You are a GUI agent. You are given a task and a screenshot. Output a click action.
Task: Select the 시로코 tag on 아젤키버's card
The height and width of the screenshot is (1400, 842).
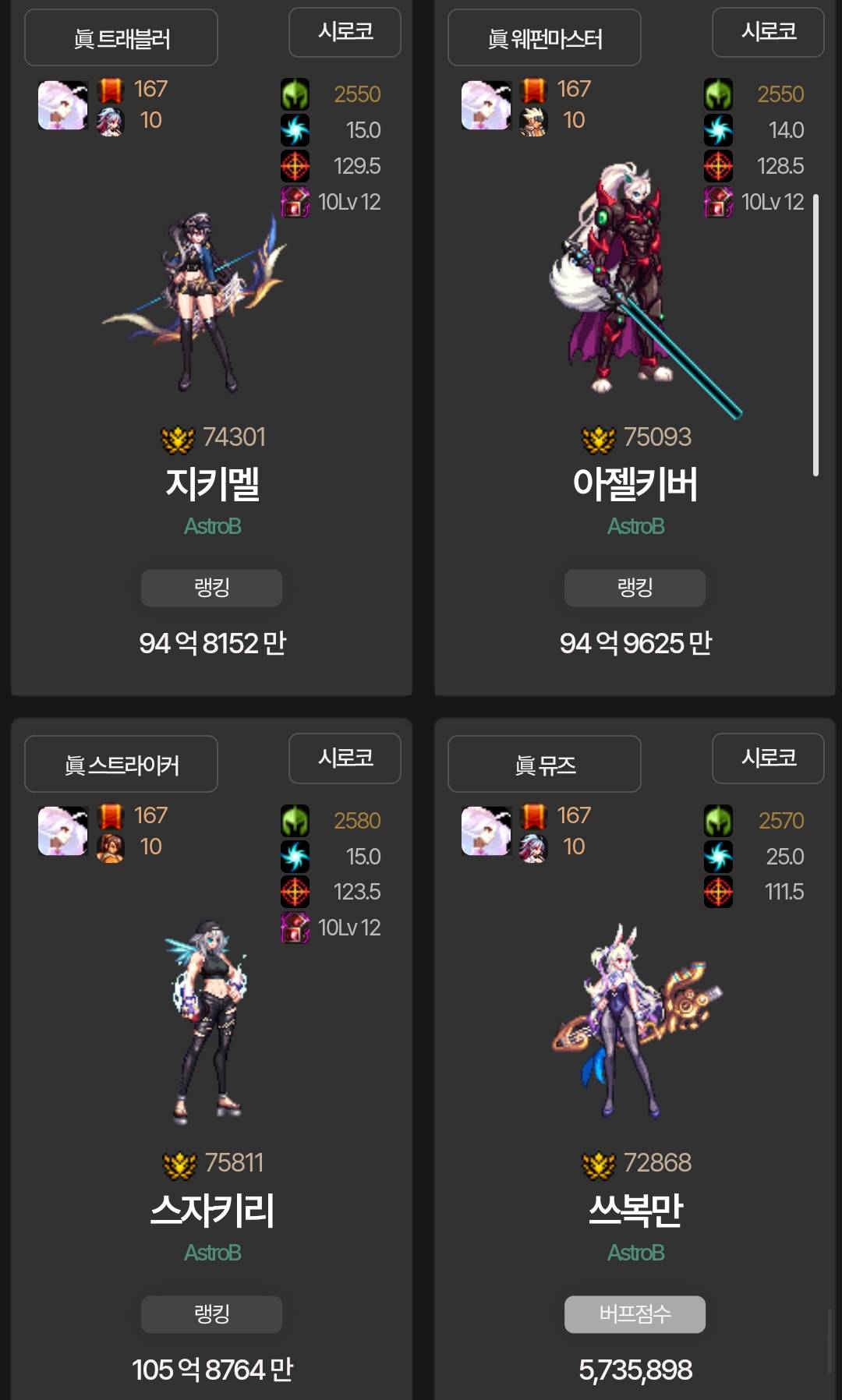tap(768, 32)
